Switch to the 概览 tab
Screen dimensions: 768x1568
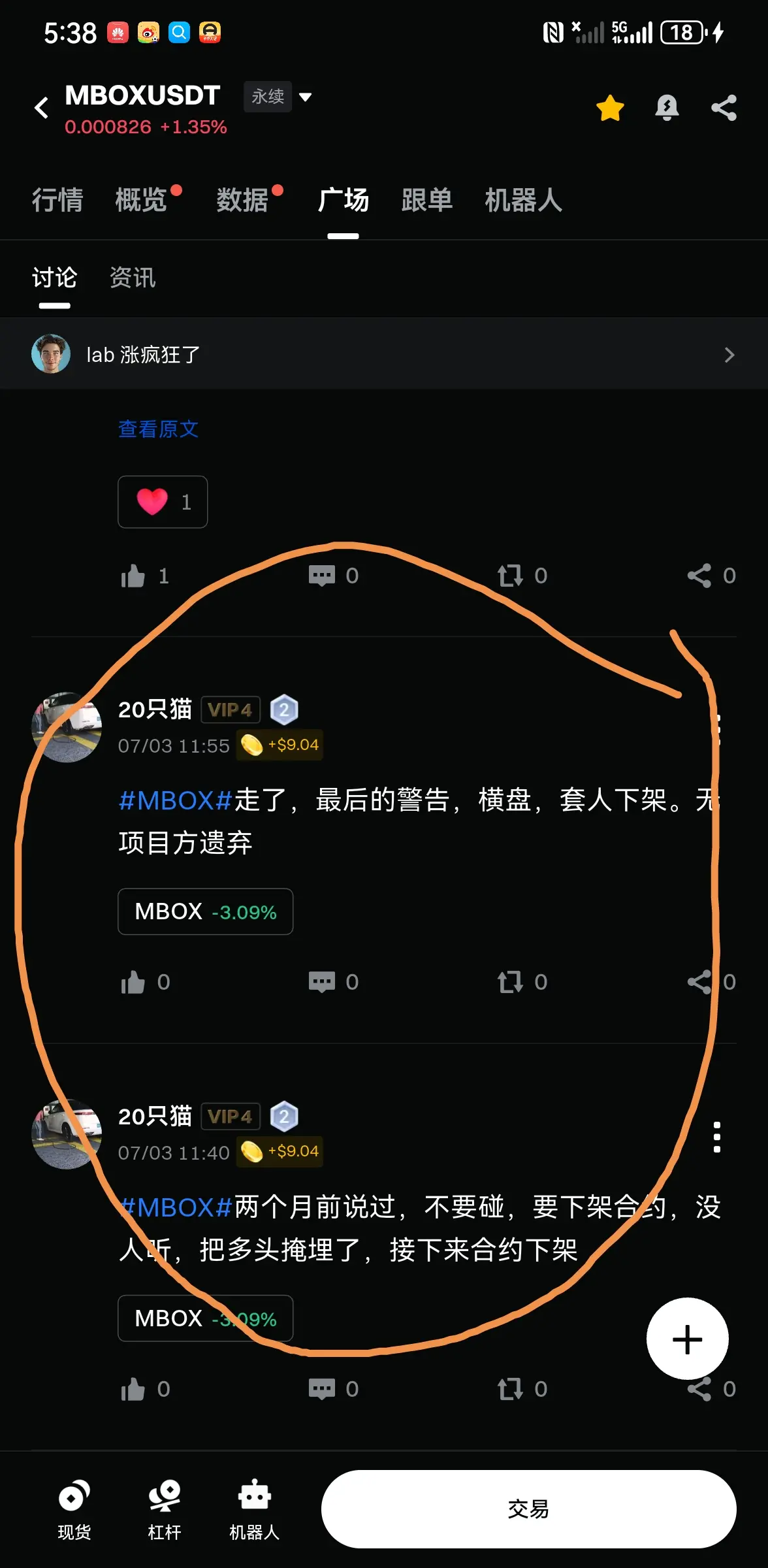pyautogui.click(x=141, y=200)
